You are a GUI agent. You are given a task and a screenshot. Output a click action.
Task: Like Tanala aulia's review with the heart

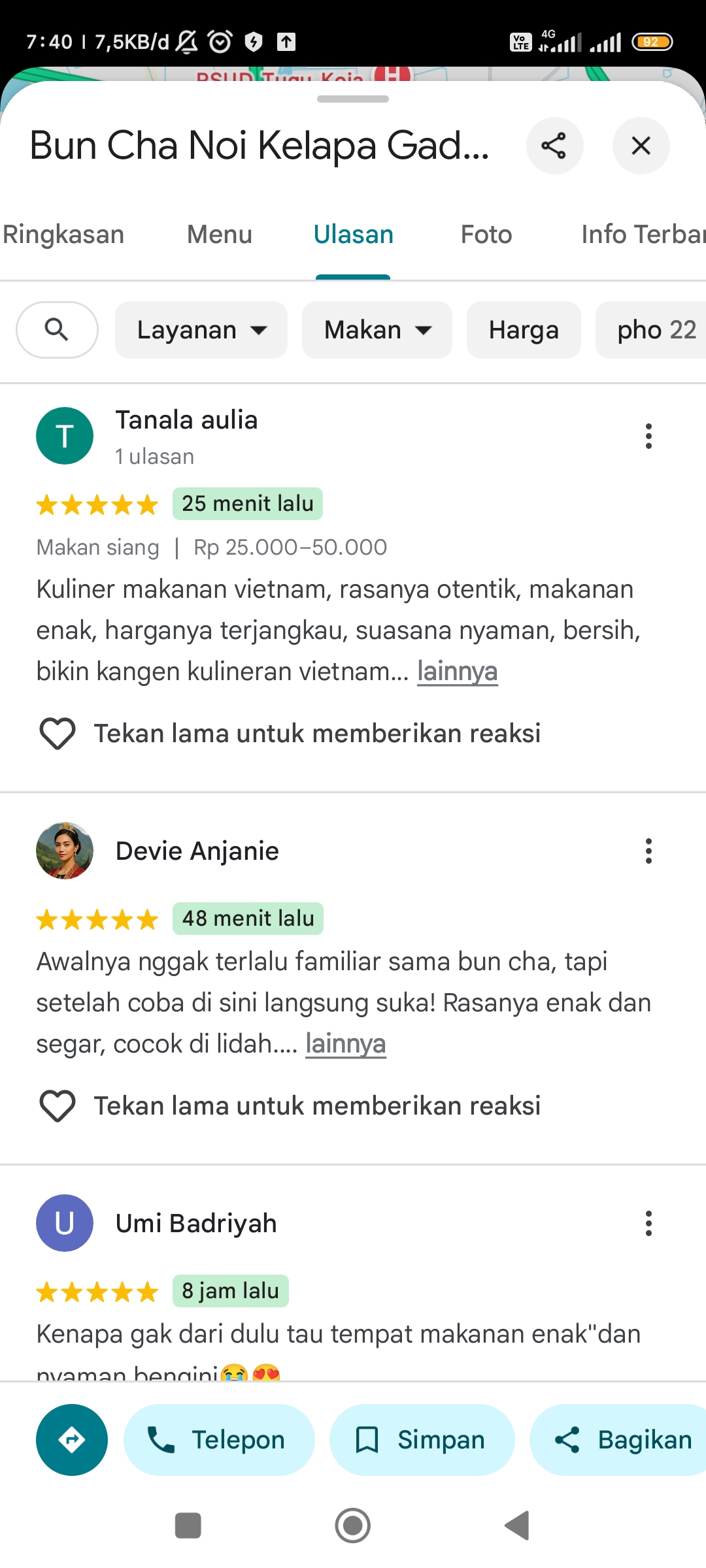pos(58,733)
